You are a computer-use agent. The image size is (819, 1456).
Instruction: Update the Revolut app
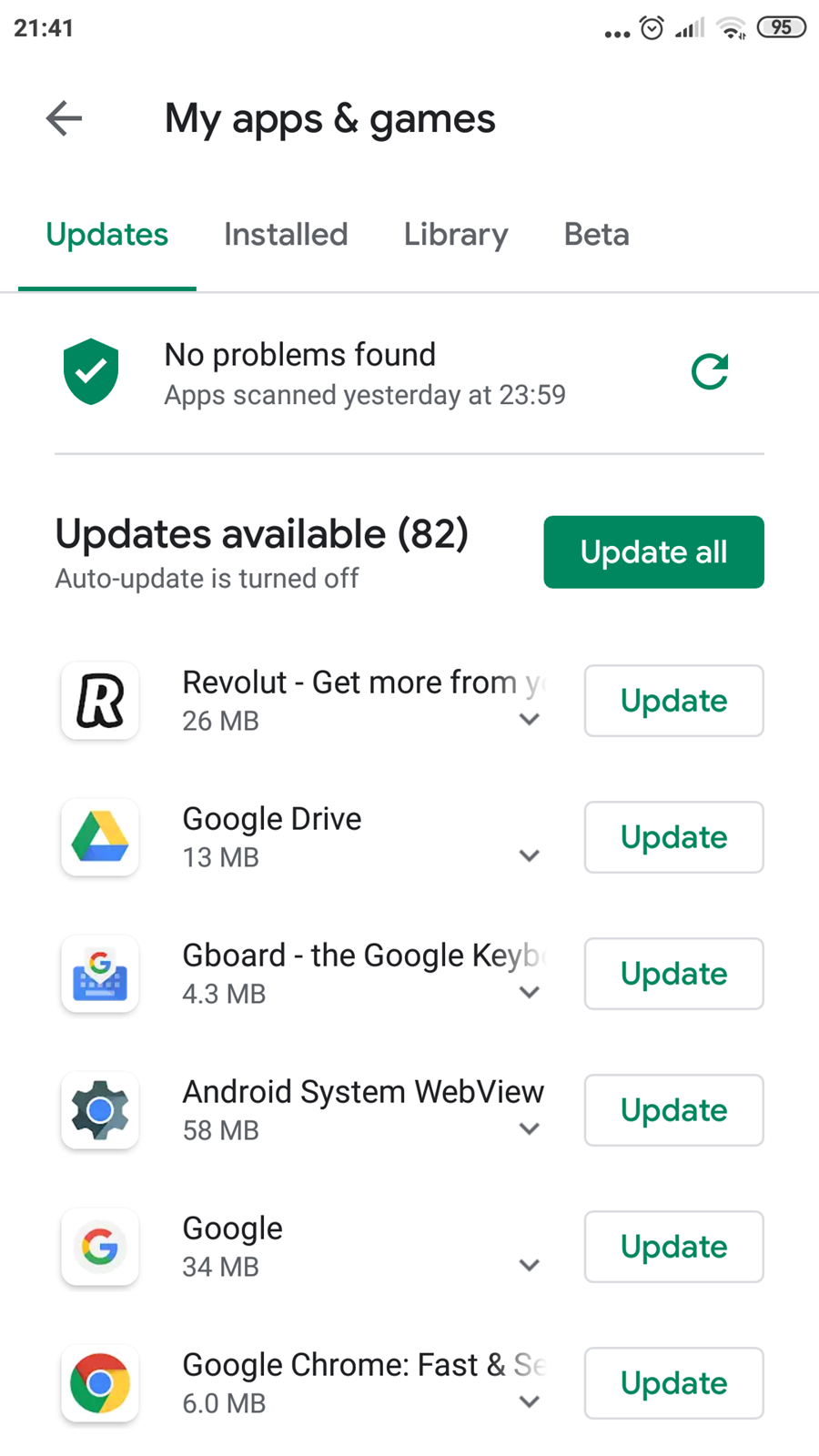click(x=673, y=701)
